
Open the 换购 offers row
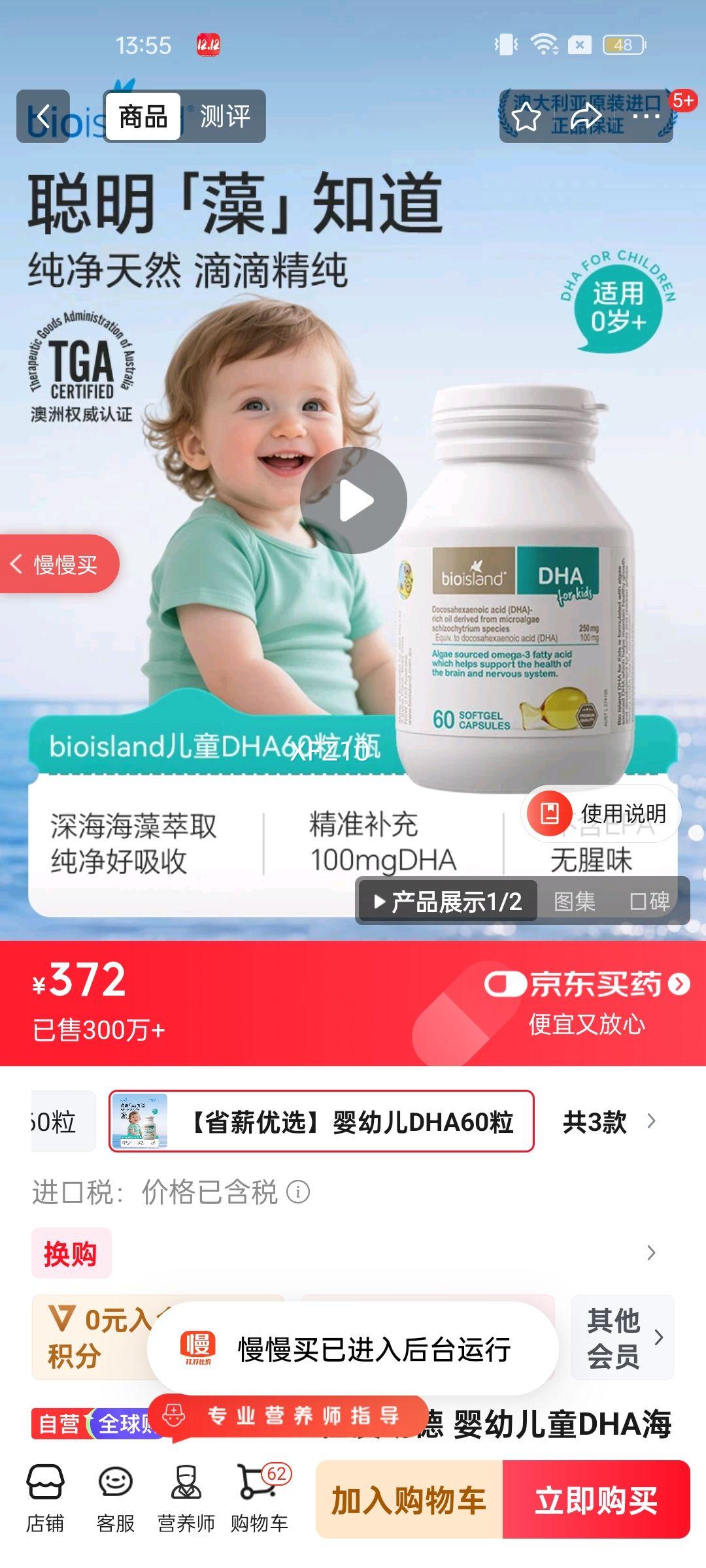pyautogui.click(x=353, y=1252)
